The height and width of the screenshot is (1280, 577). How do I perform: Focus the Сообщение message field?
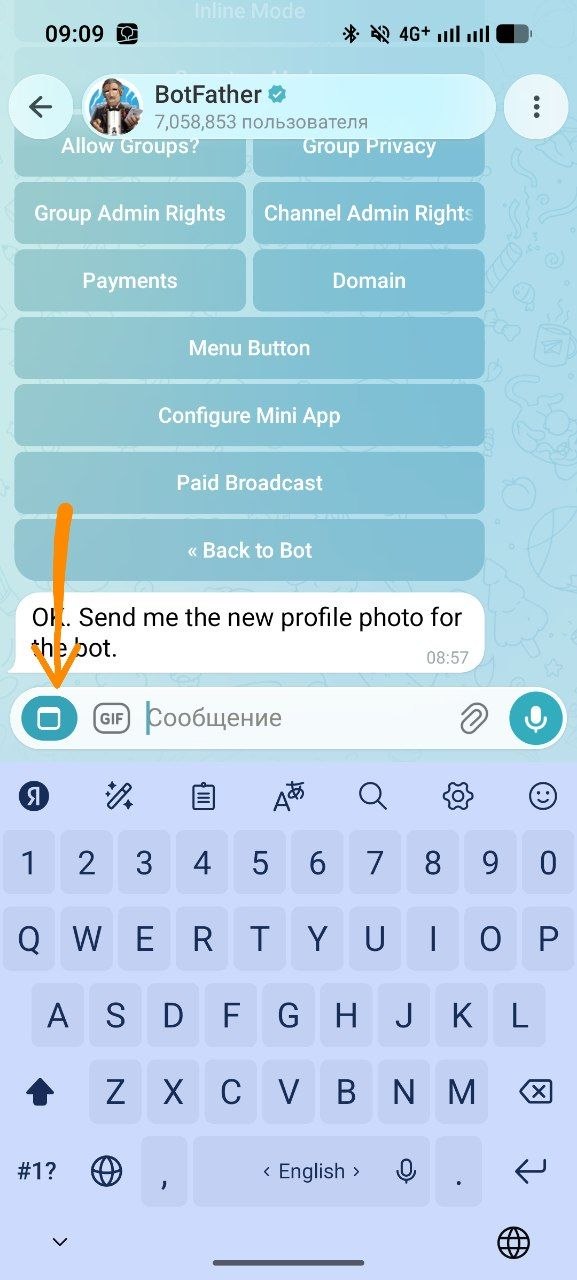(x=296, y=718)
